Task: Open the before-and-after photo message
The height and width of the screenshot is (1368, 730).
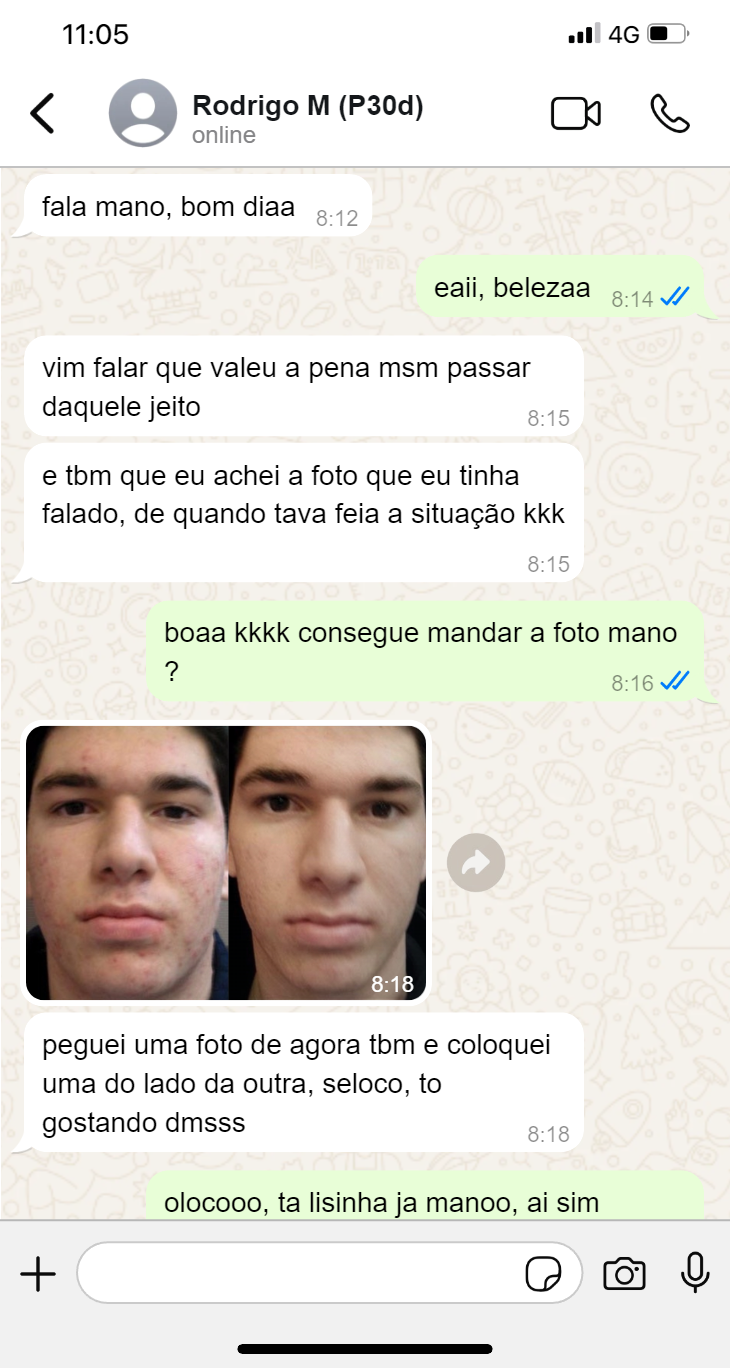Action: pos(226,862)
